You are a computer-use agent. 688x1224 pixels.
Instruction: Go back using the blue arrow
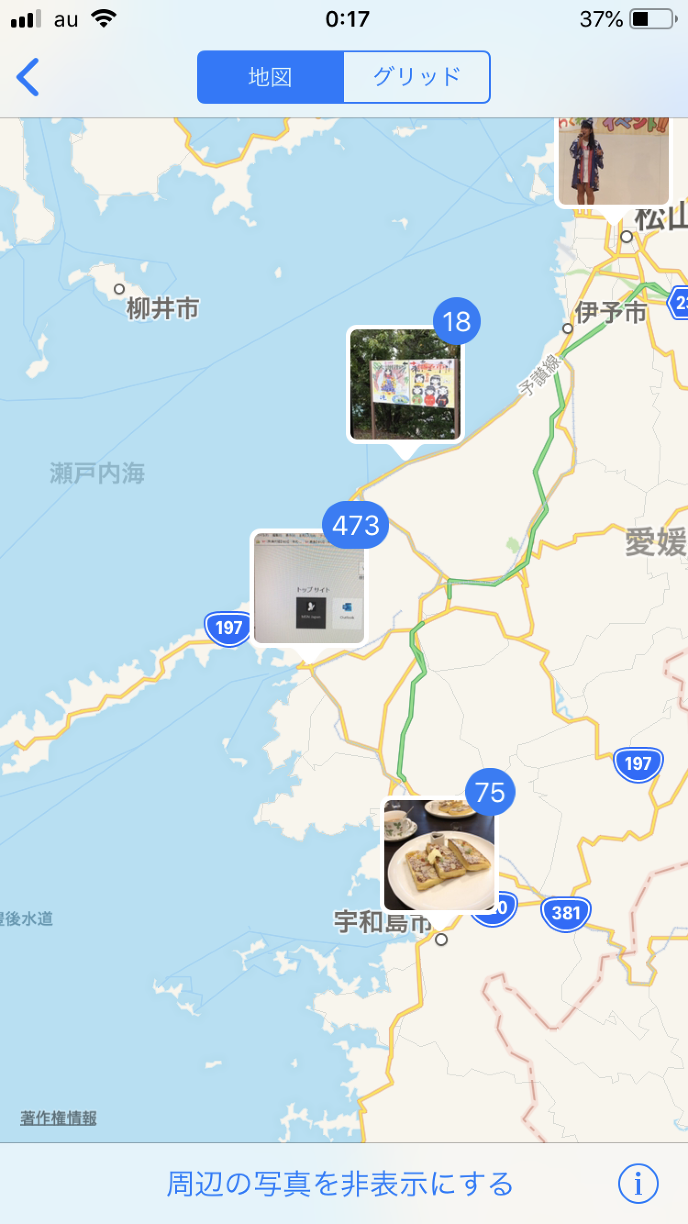pos(28,77)
